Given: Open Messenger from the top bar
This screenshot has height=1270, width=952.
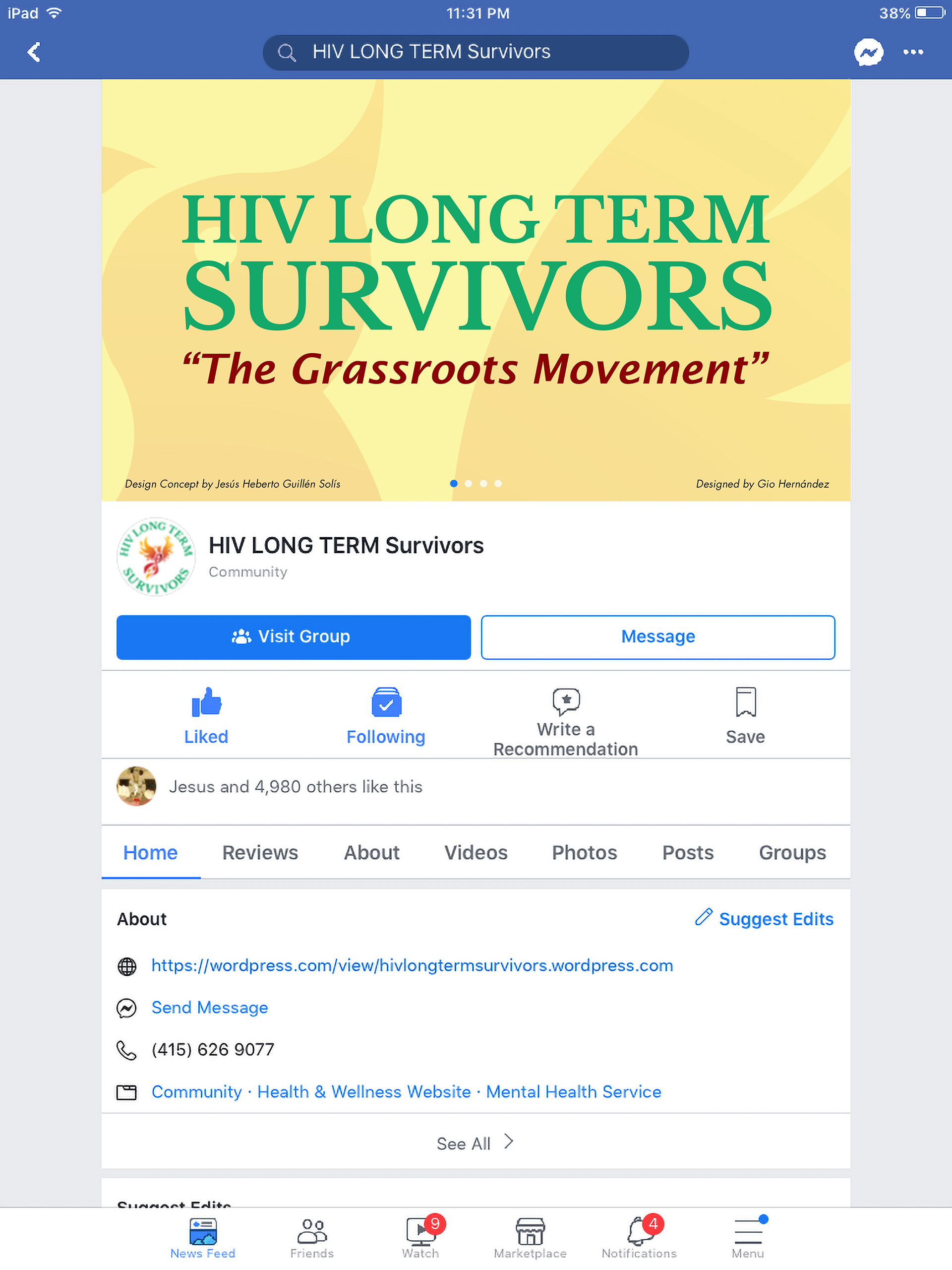Looking at the screenshot, I should coord(868,52).
